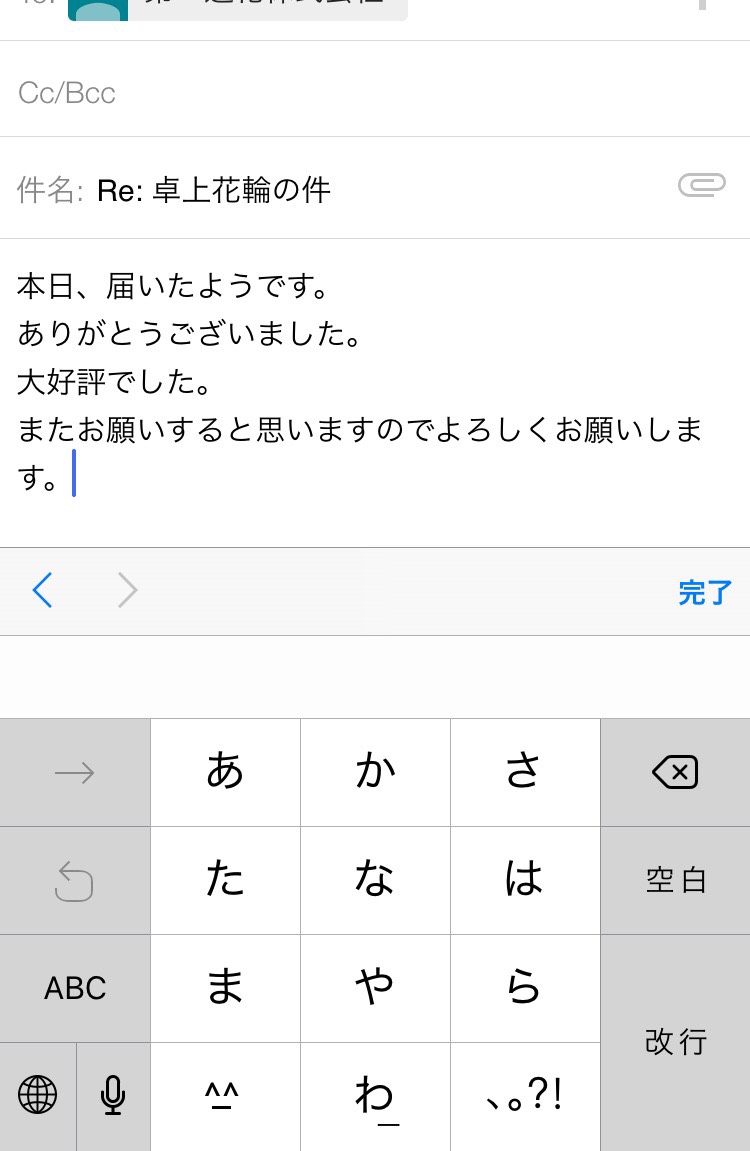Viewport: 750px width, 1151px height.
Task: Go to the previous field arrow
Action: pos(42,591)
